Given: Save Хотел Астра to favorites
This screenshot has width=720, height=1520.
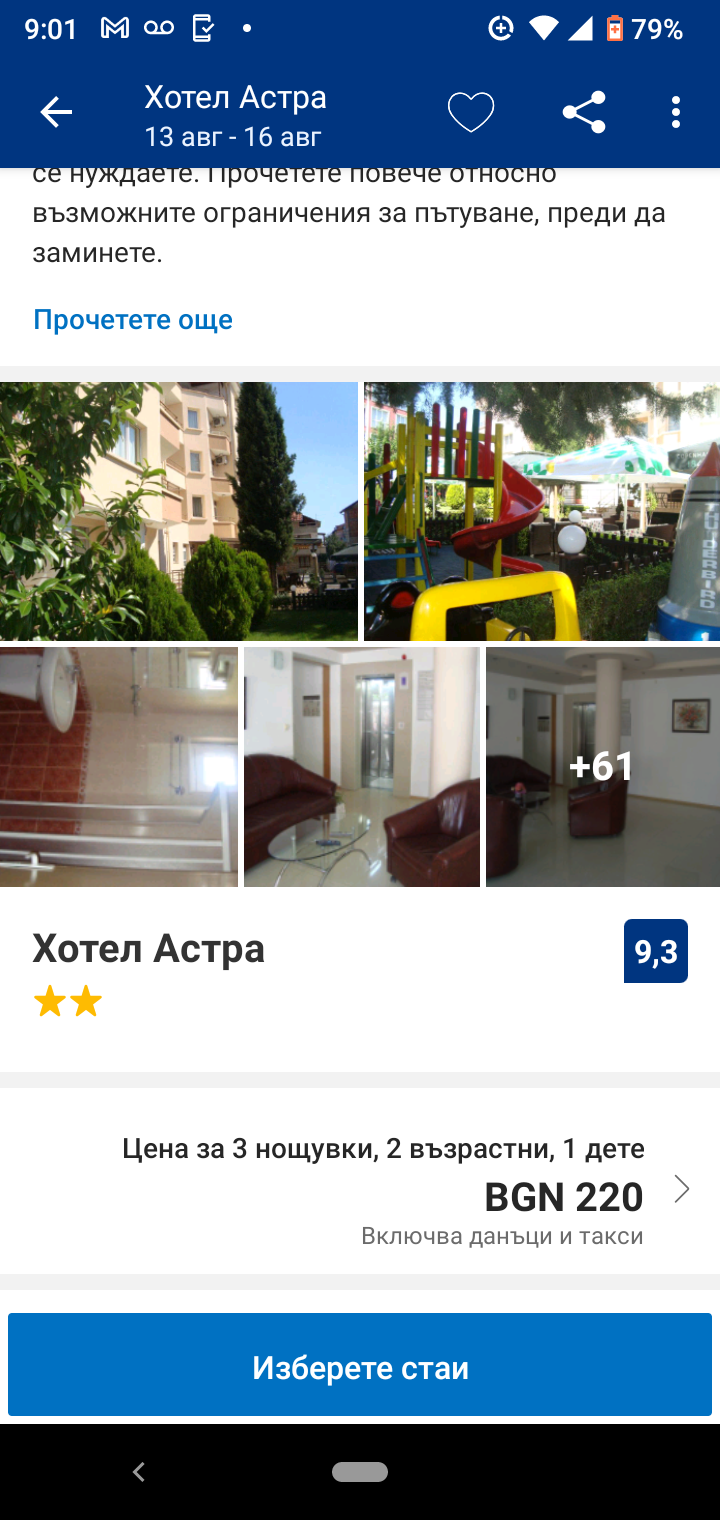Looking at the screenshot, I should click(471, 113).
